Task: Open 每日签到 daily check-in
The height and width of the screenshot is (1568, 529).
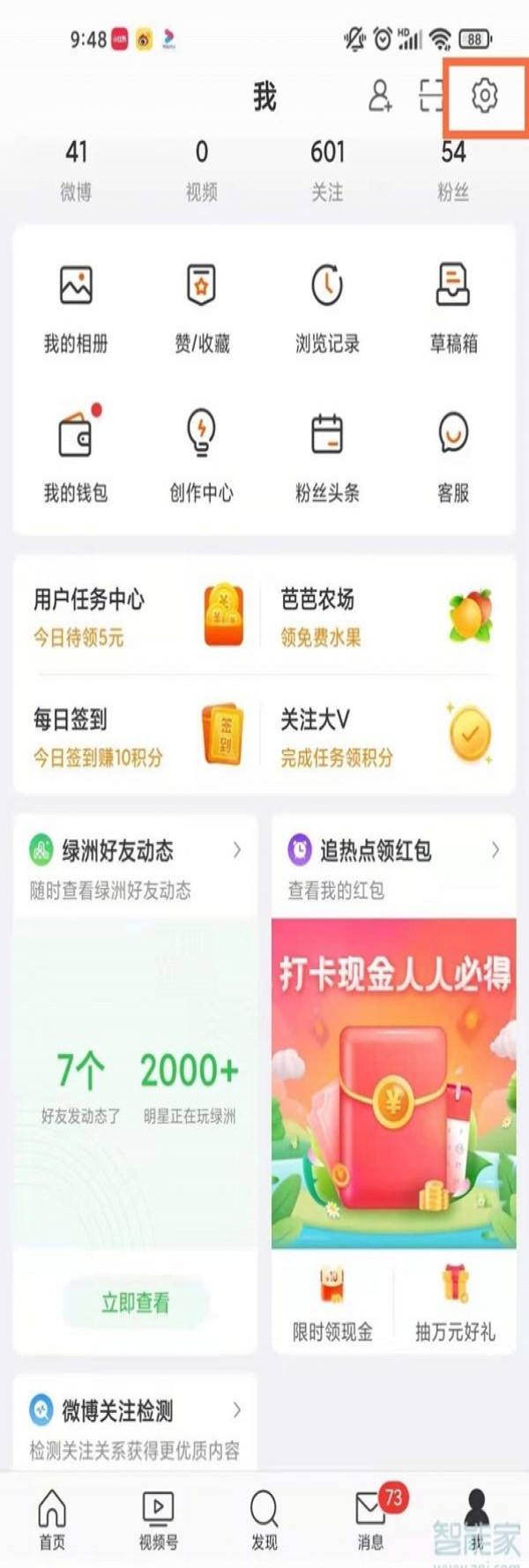Action: 137,735
